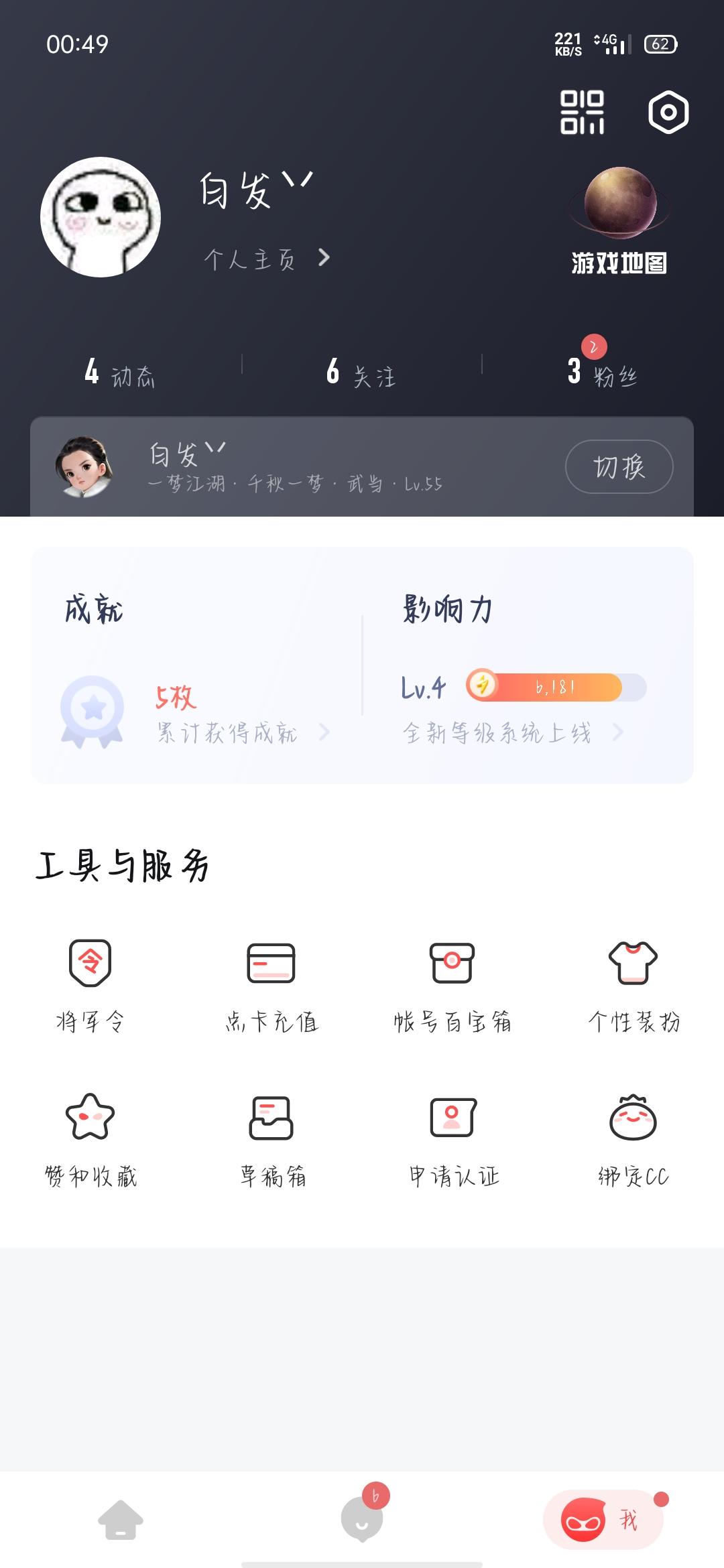This screenshot has height=1568, width=724.
Task: Tap 切换 to switch game character
Action: pos(619,467)
